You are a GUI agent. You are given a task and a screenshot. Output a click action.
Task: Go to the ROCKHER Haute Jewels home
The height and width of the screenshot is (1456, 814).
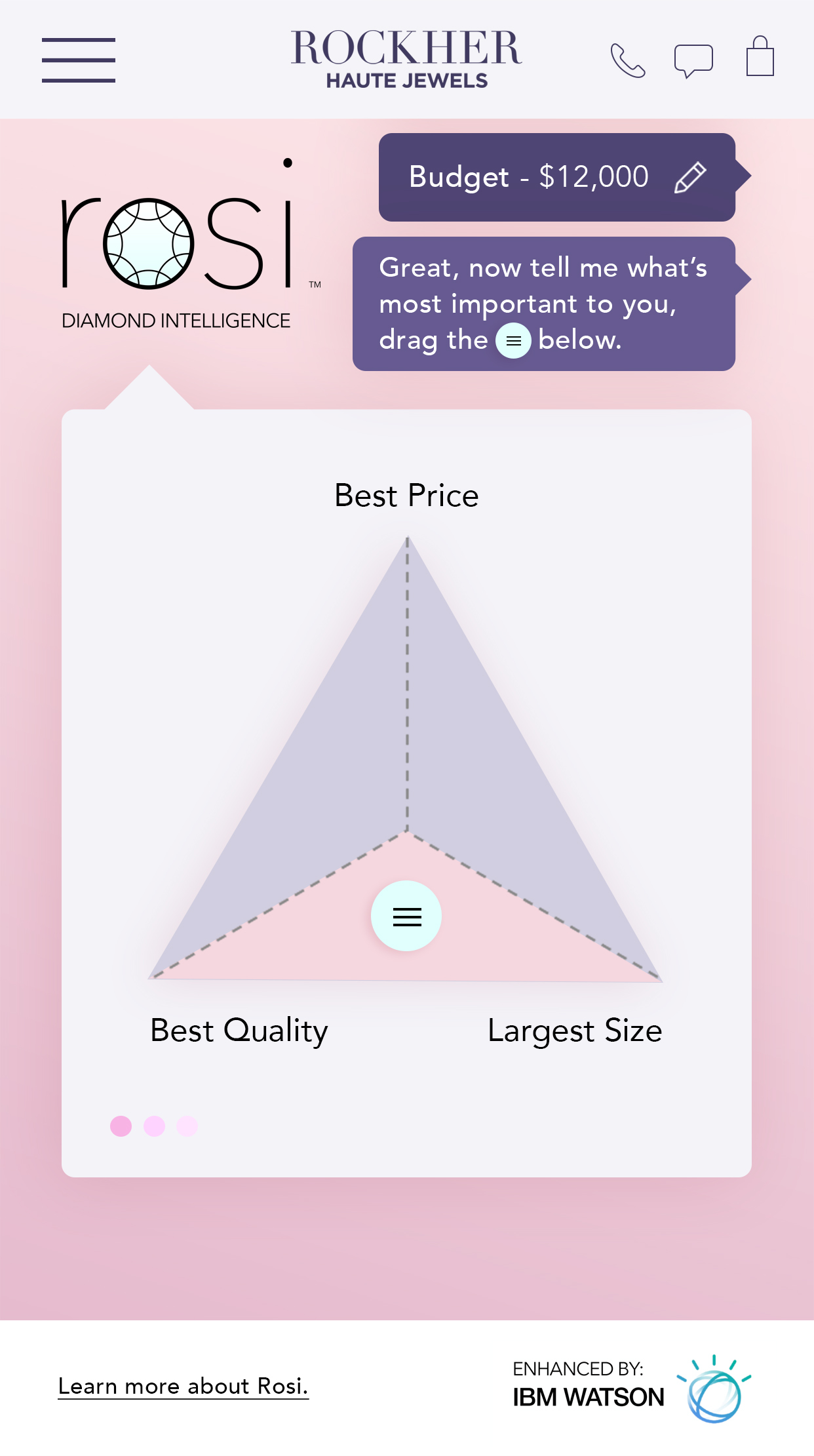pyautogui.click(x=406, y=59)
